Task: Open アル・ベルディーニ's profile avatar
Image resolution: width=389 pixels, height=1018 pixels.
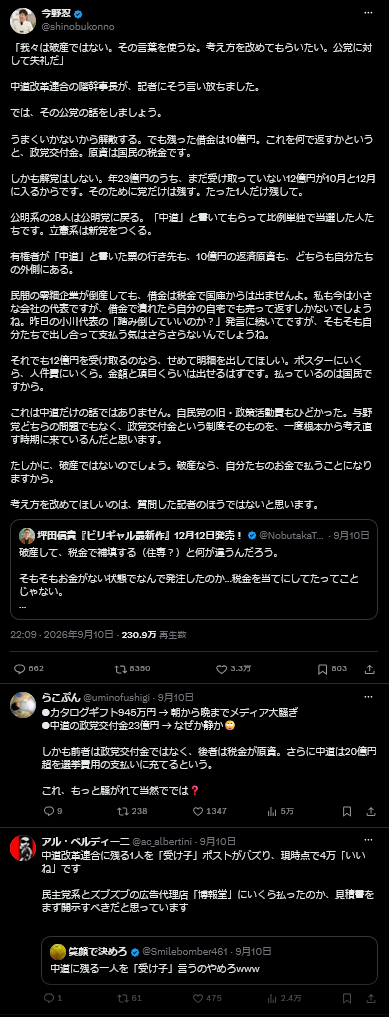Action: pos(23,848)
